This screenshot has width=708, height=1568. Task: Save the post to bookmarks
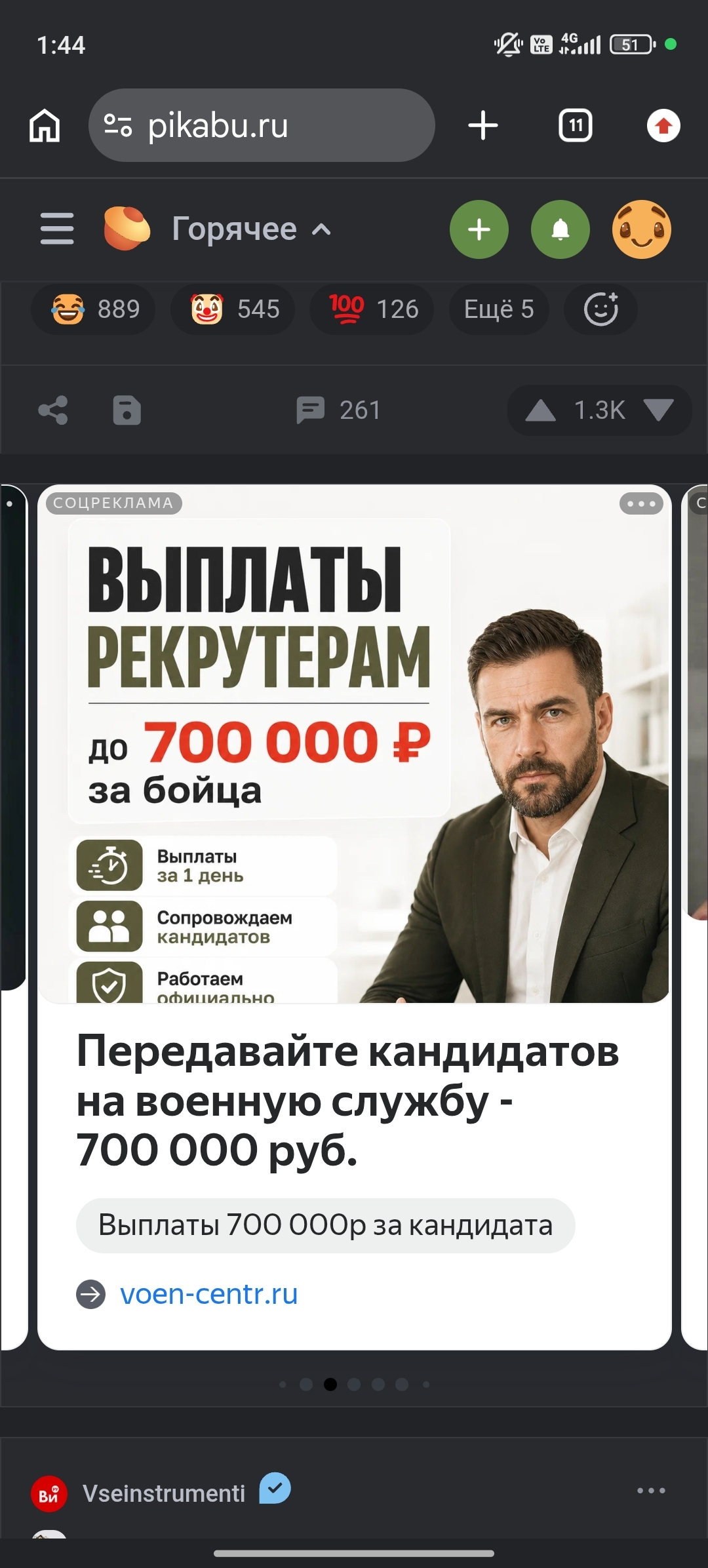point(127,410)
